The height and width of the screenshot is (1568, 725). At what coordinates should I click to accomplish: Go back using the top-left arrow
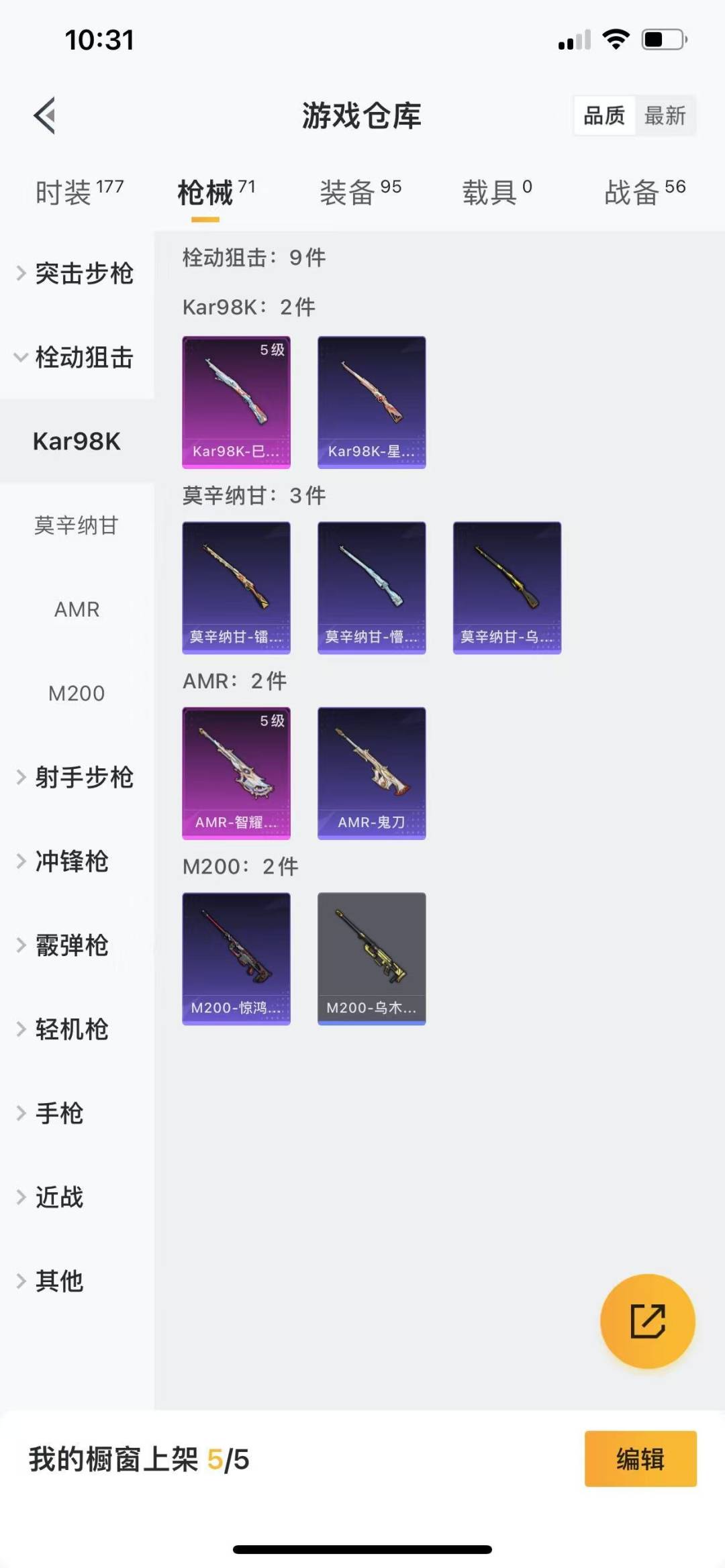[x=44, y=116]
